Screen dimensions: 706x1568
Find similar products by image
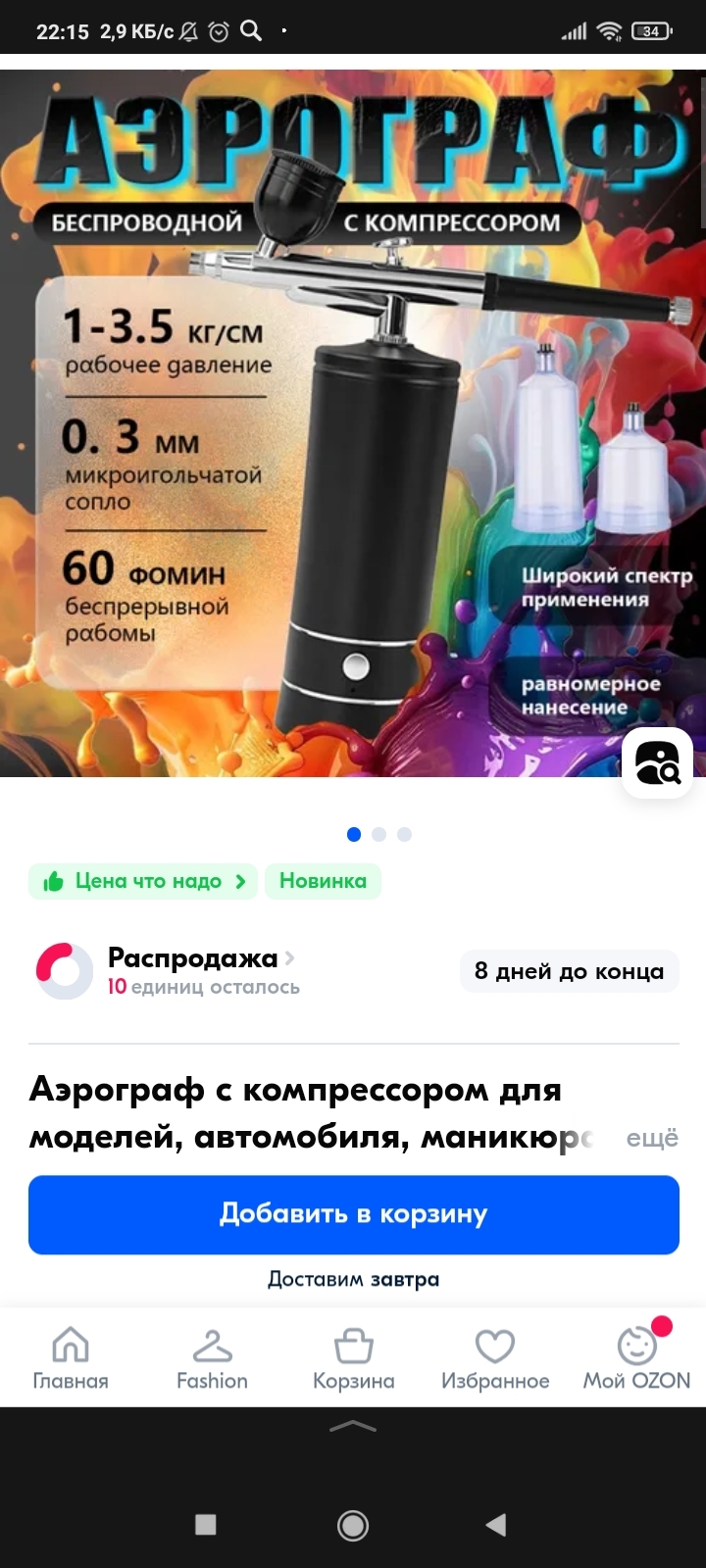(x=657, y=762)
